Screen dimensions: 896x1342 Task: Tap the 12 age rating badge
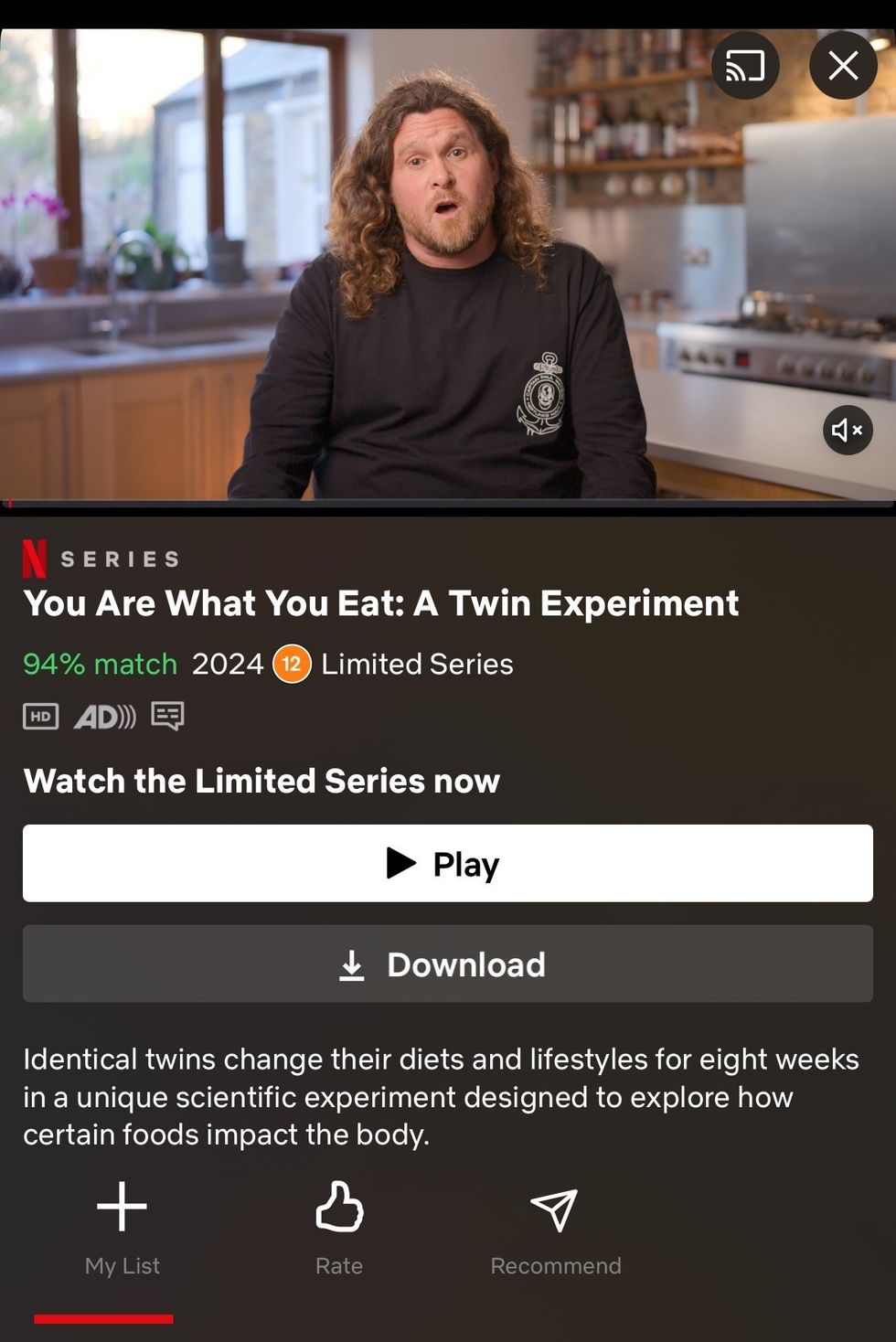[x=291, y=664]
